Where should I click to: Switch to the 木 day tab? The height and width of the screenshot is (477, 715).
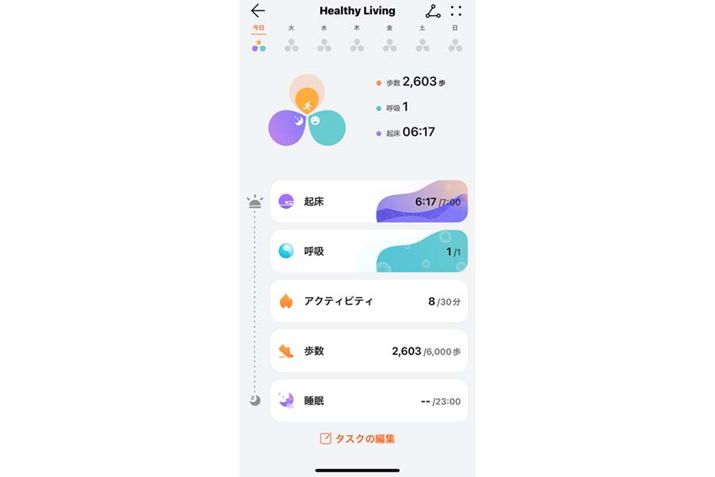tap(357, 37)
